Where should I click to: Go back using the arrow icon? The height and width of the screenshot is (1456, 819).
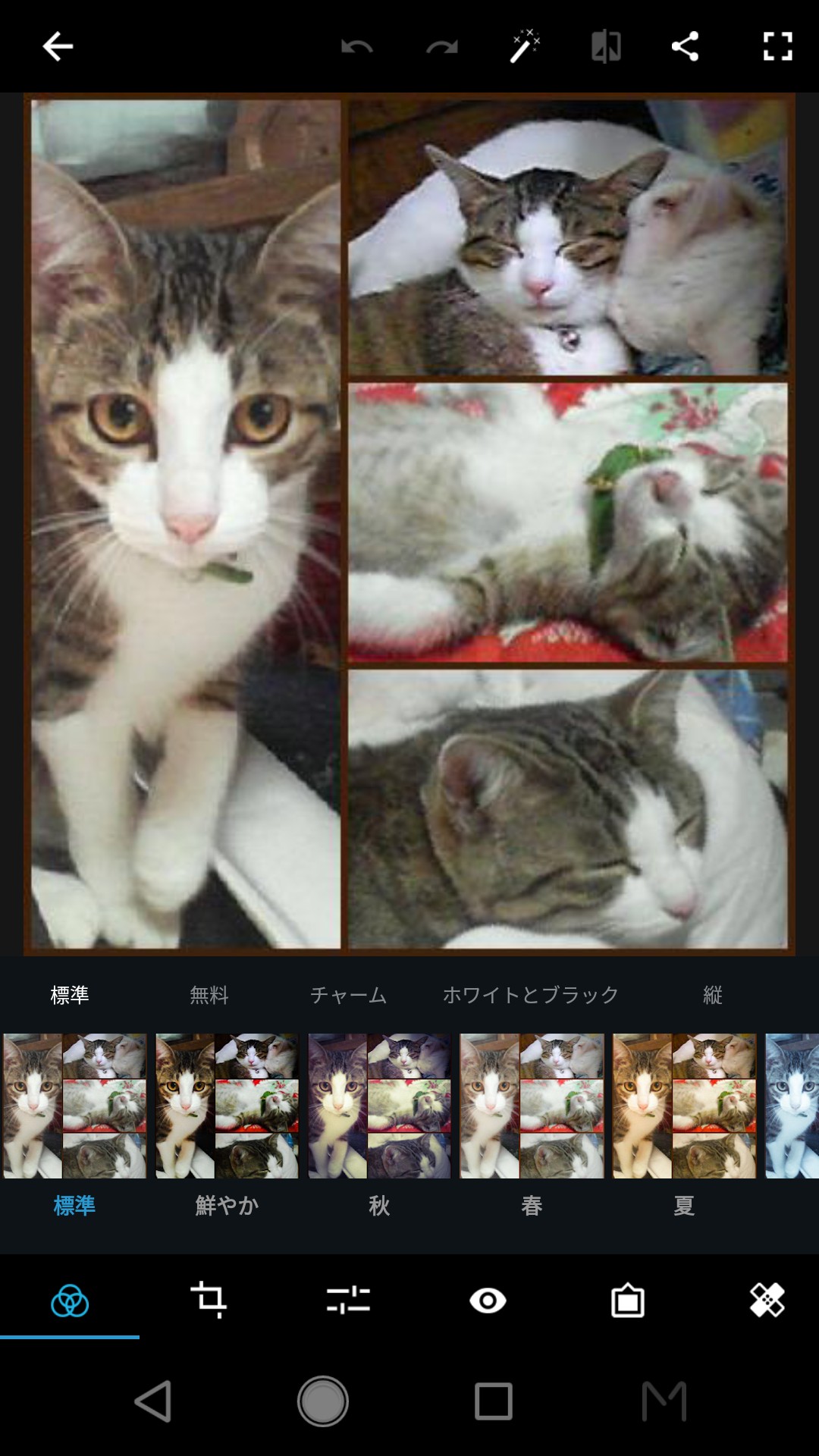pos(58,46)
